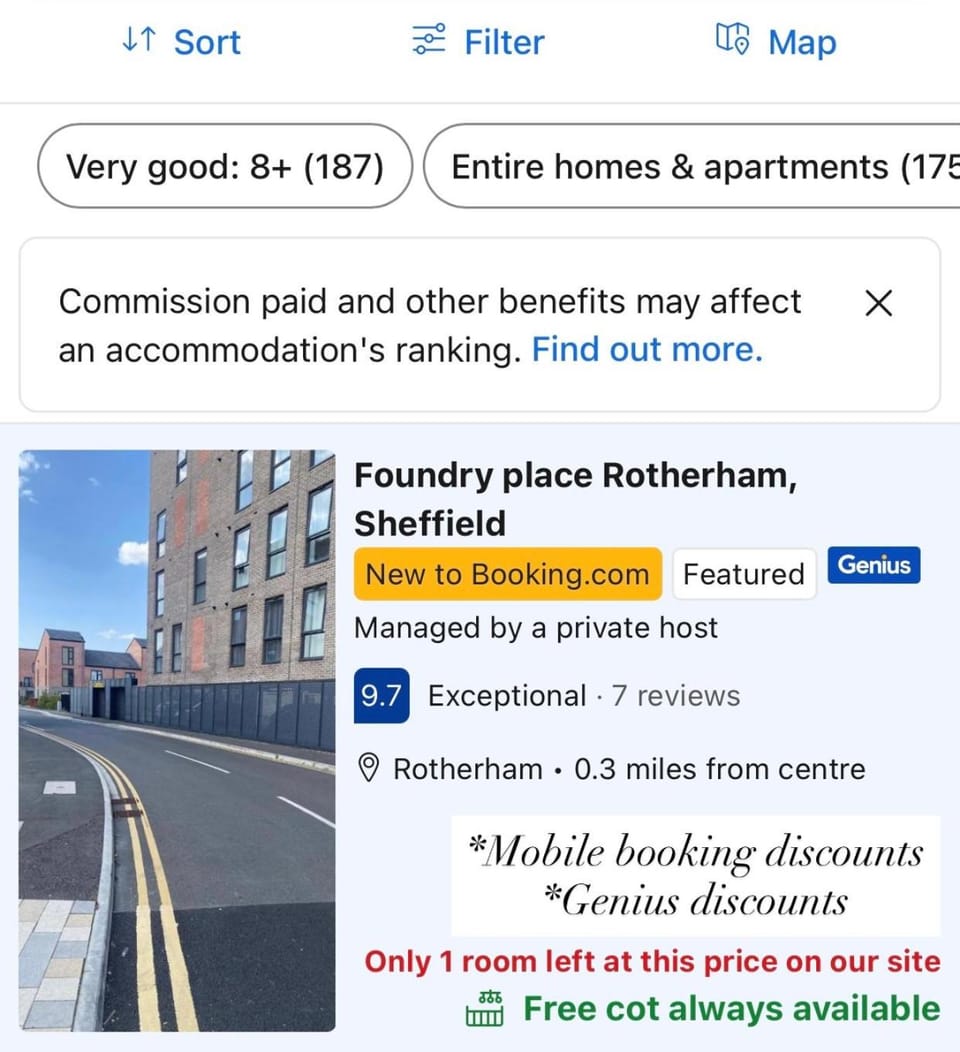Expand the Sort dropdown
This screenshot has width=960, height=1052.
[x=182, y=41]
